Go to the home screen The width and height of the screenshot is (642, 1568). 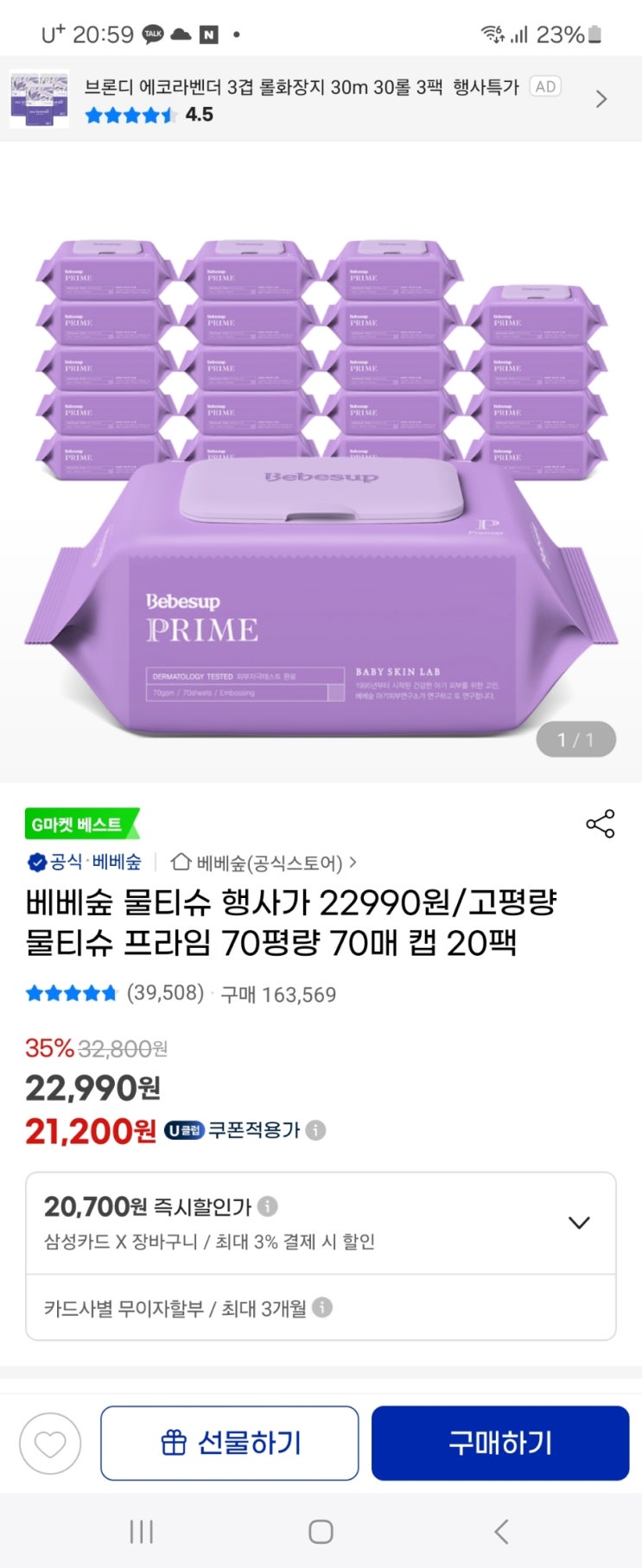pos(321,1531)
